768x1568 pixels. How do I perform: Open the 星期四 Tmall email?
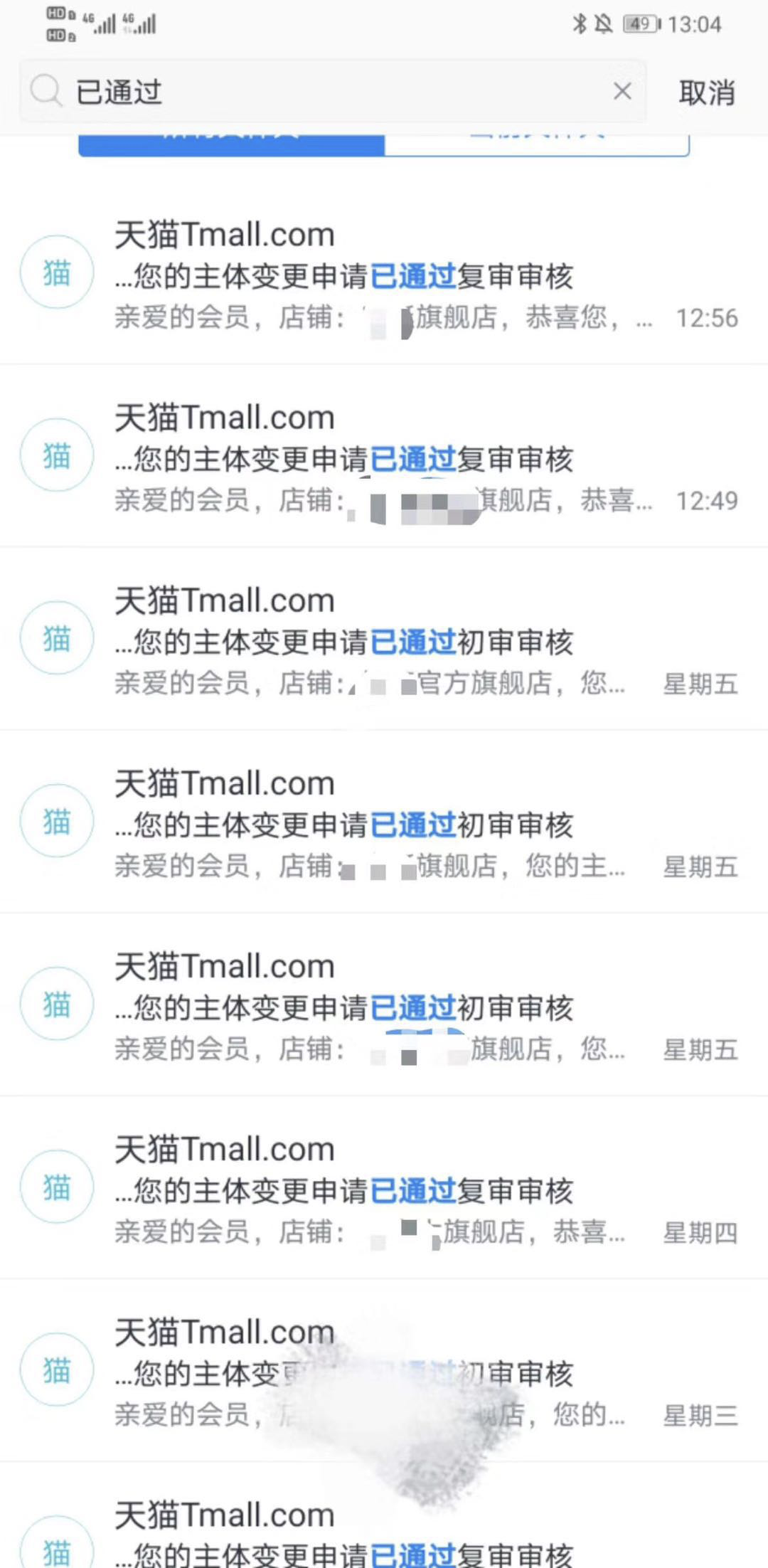point(427,1190)
